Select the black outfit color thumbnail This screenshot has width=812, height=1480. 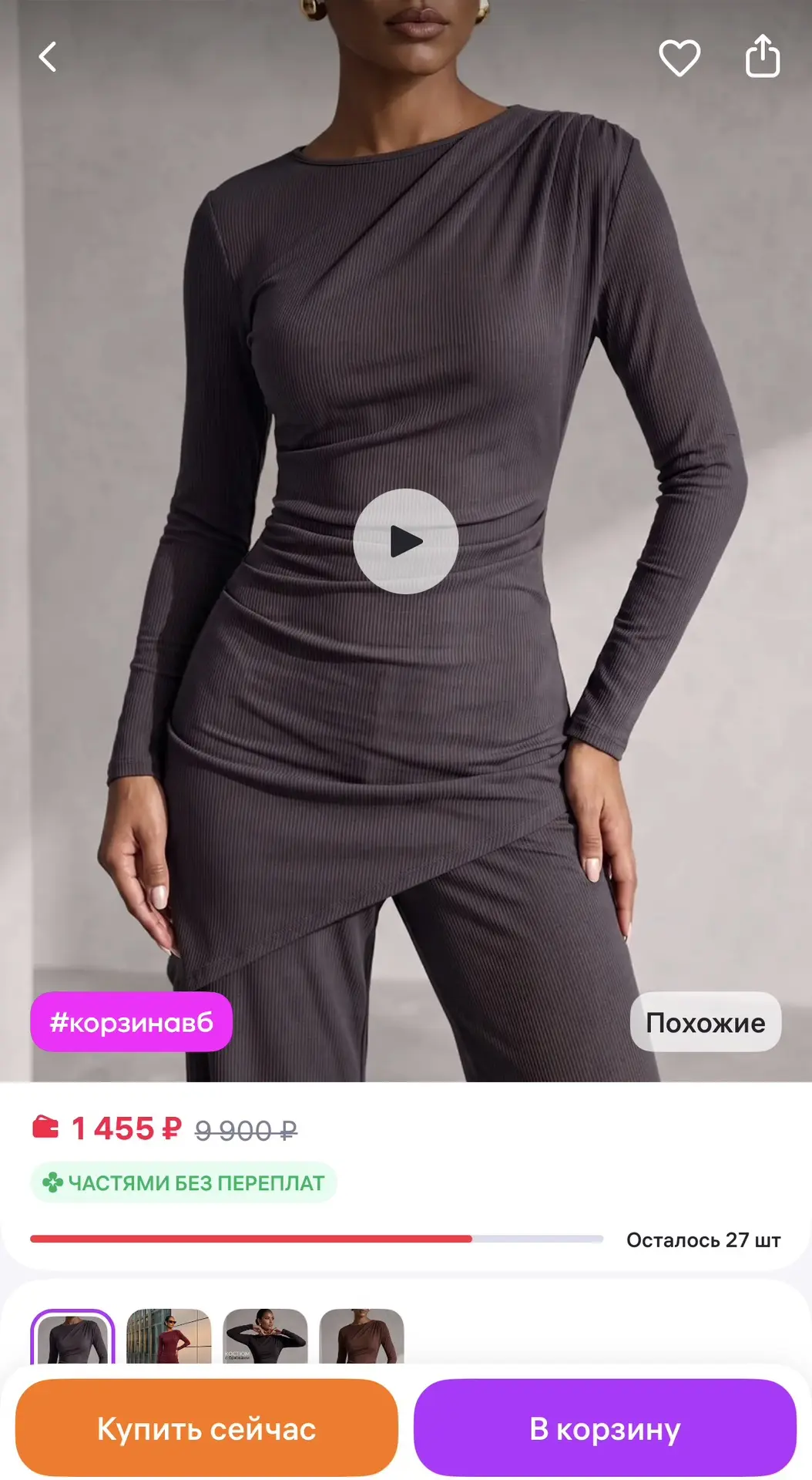tap(265, 1337)
